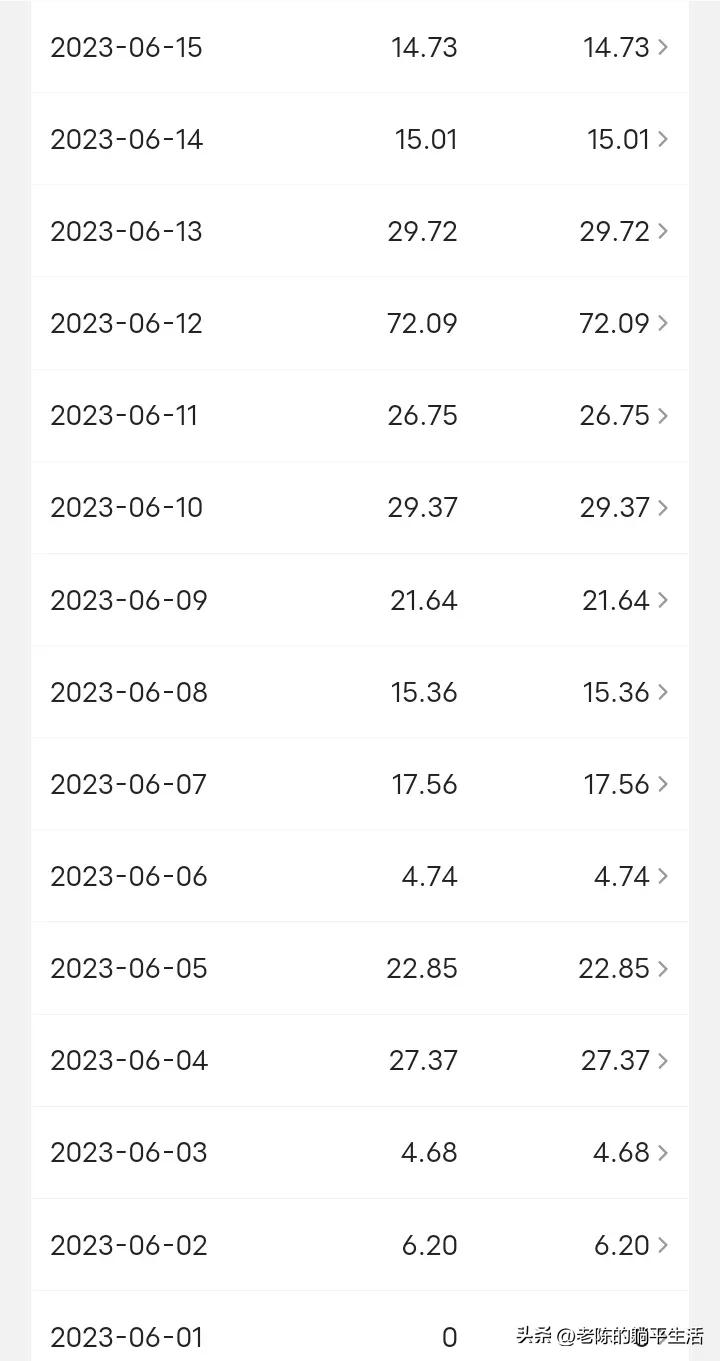This screenshot has width=720, height=1361.
Task: Tap the 2023-06-08 row
Action: point(360,692)
